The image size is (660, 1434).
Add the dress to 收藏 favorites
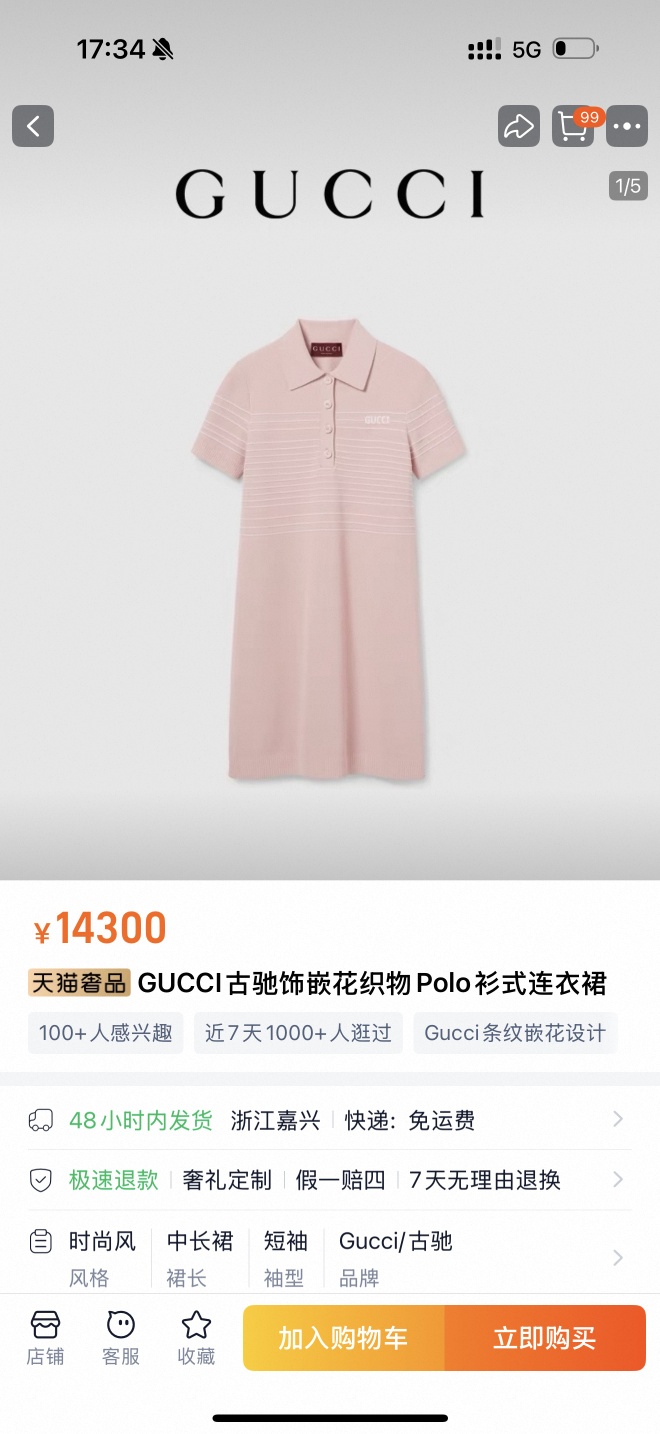pyautogui.click(x=196, y=1338)
